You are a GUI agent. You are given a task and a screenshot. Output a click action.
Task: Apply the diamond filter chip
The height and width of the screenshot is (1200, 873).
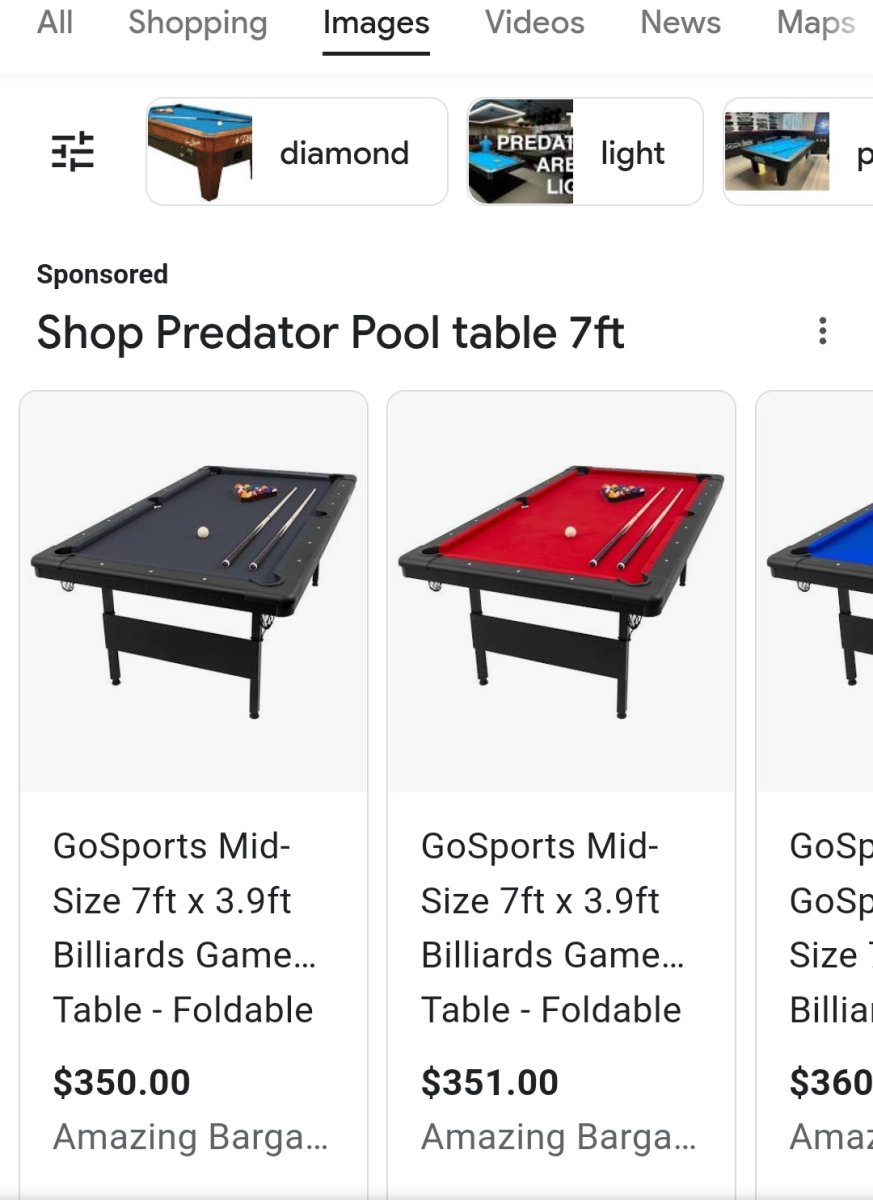tap(297, 152)
